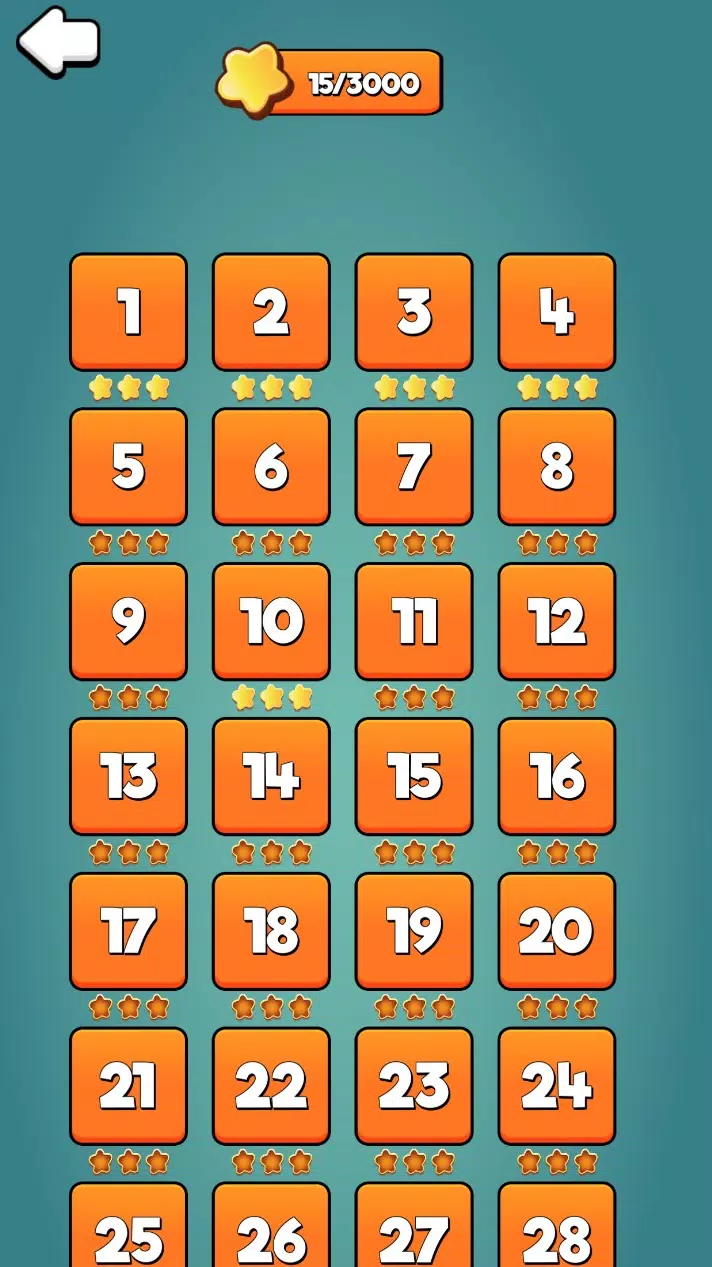This screenshot has width=712, height=1267.
Task: Start level 2
Action: 271,312
